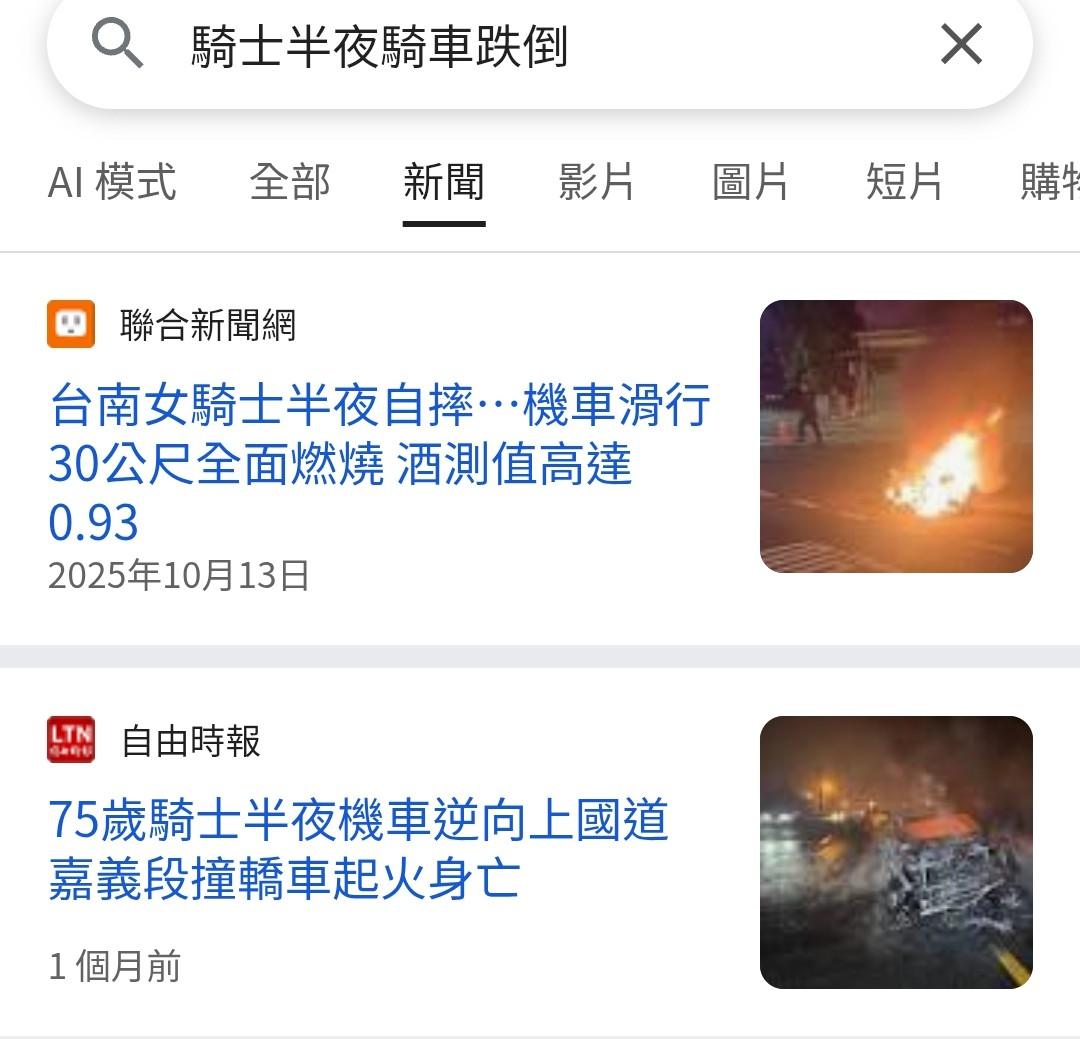
Task: Go to the 短片 tab
Action: (904, 183)
